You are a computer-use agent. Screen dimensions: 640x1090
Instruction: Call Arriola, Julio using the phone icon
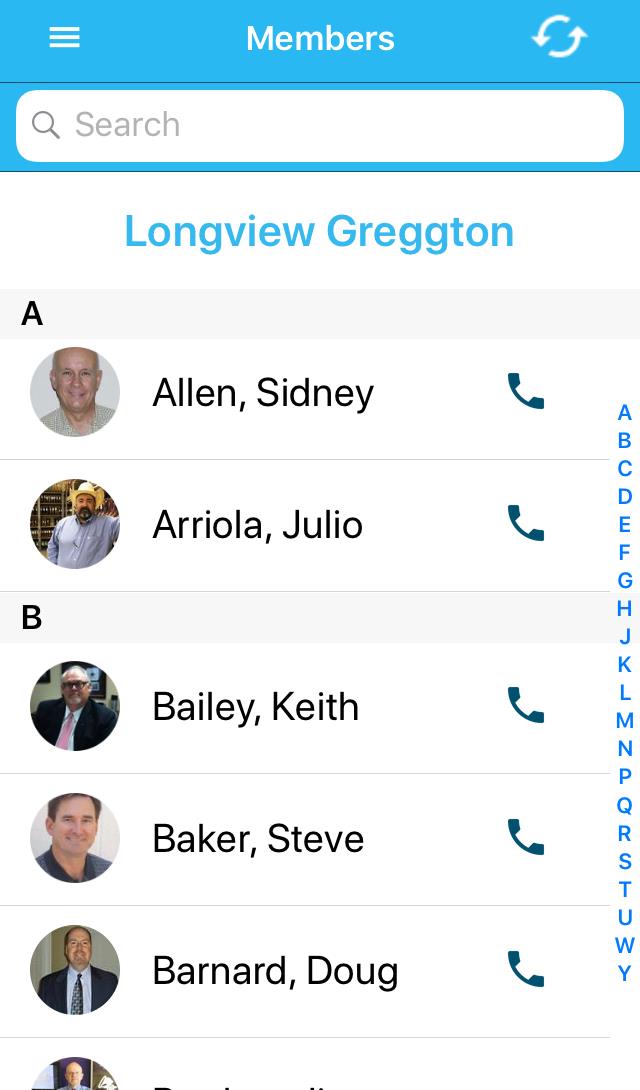(525, 523)
